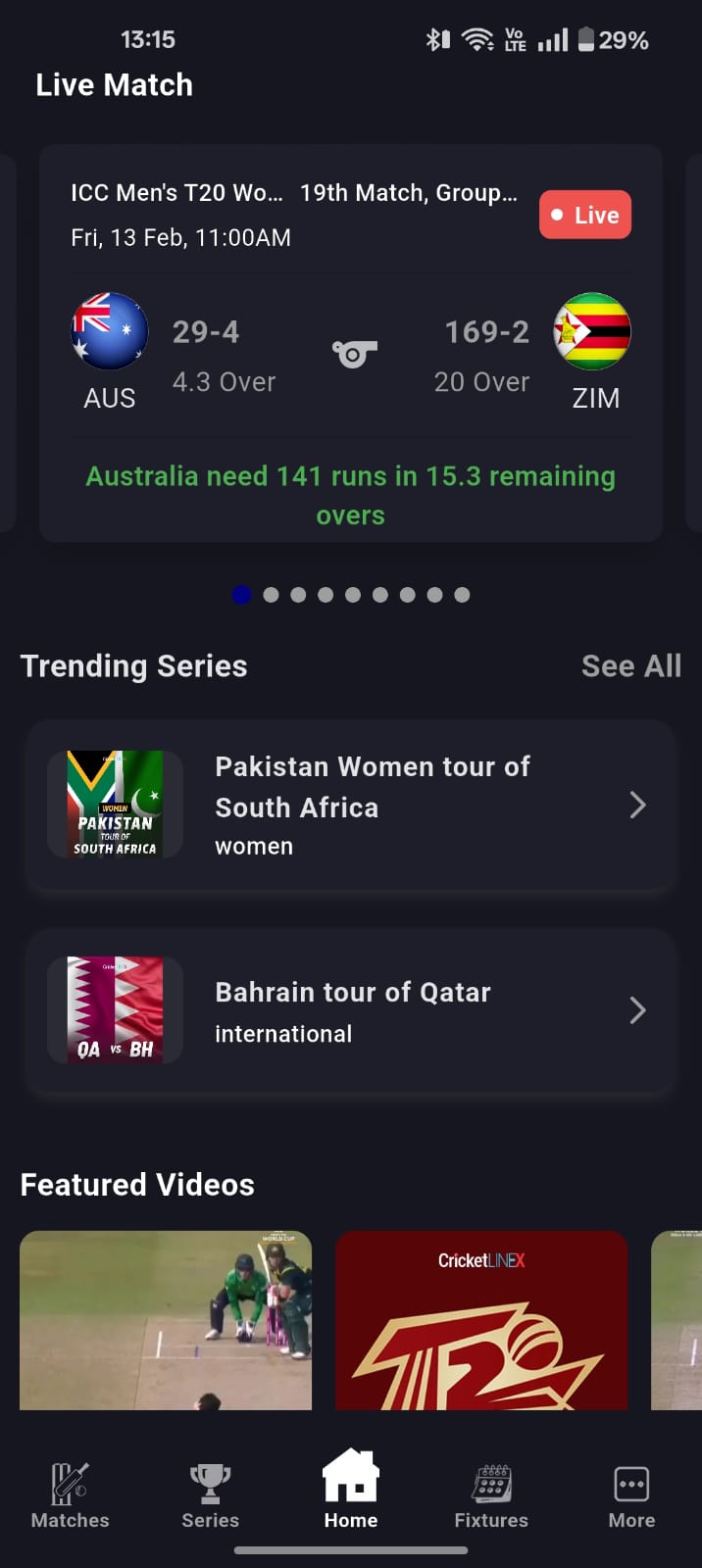The height and width of the screenshot is (1568, 702).
Task: Open the CricketLineX featured video
Action: pyautogui.click(x=480, y=1319)
